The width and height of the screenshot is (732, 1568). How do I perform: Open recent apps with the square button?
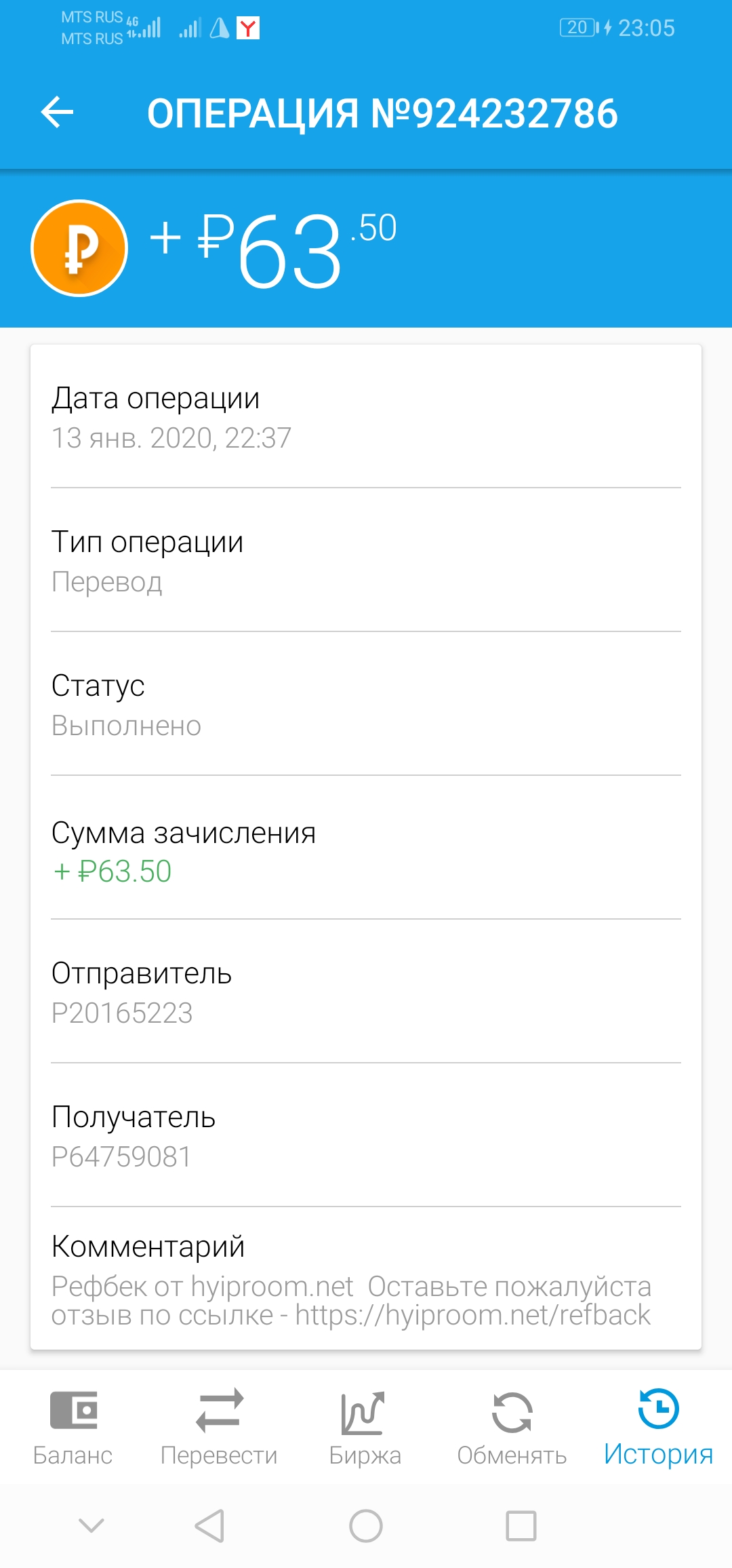pyautogui.click(x=521, y=1526)
